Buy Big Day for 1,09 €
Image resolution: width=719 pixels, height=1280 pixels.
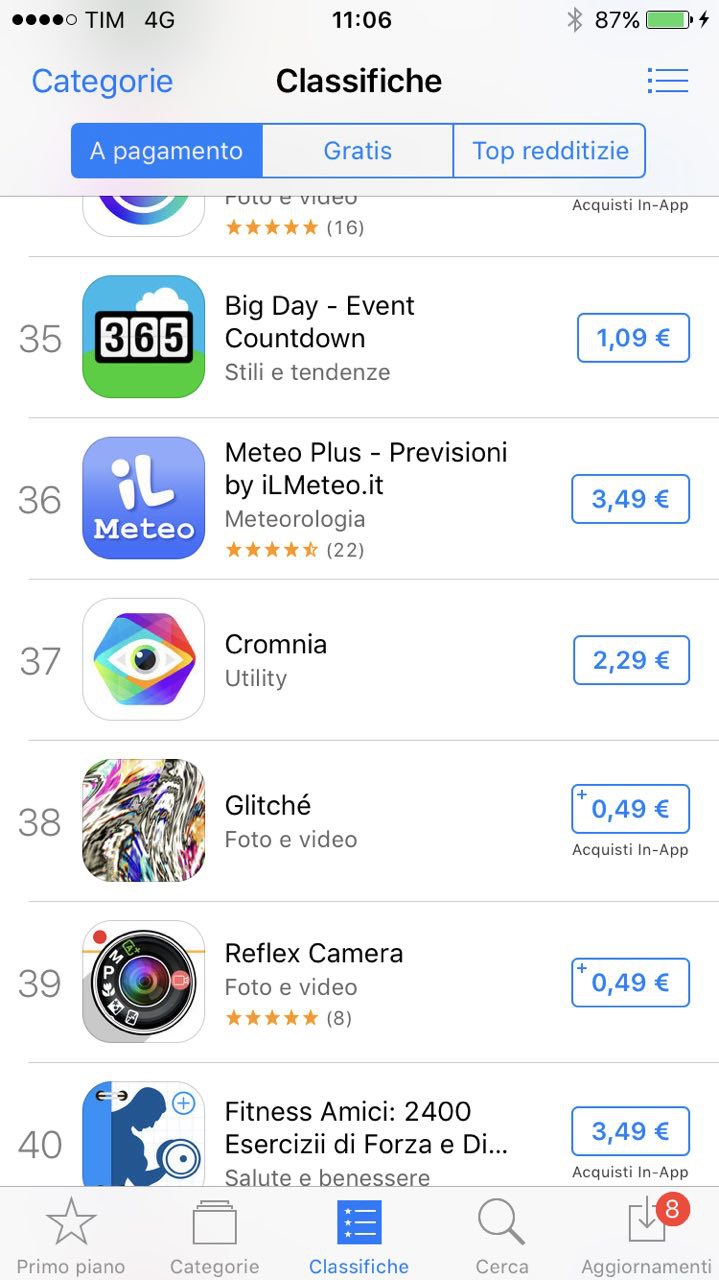633,338
